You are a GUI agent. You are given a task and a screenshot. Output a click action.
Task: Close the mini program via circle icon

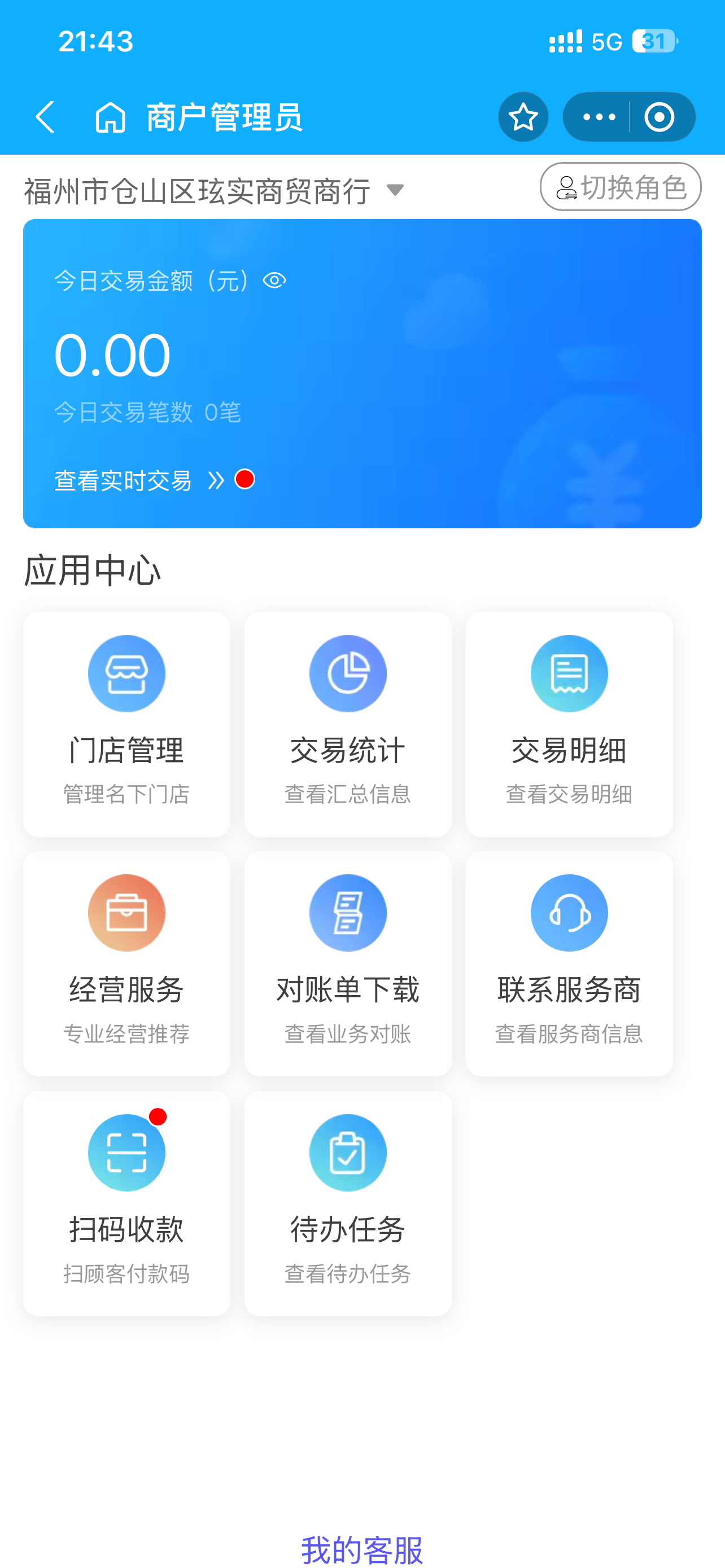click(660, 117)
